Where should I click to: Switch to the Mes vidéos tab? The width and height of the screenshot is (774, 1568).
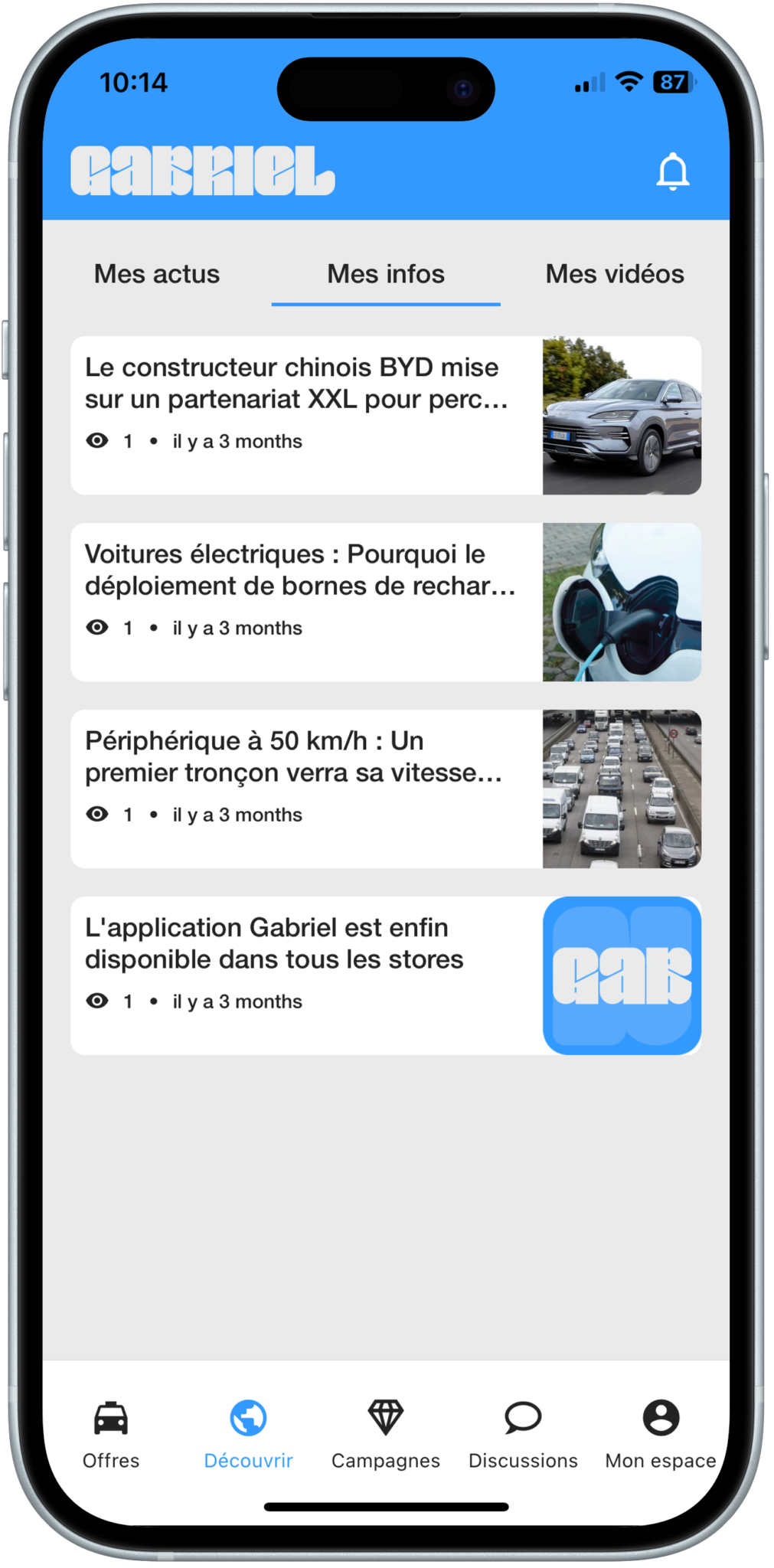pyautogui.click(x=614, y=274)
